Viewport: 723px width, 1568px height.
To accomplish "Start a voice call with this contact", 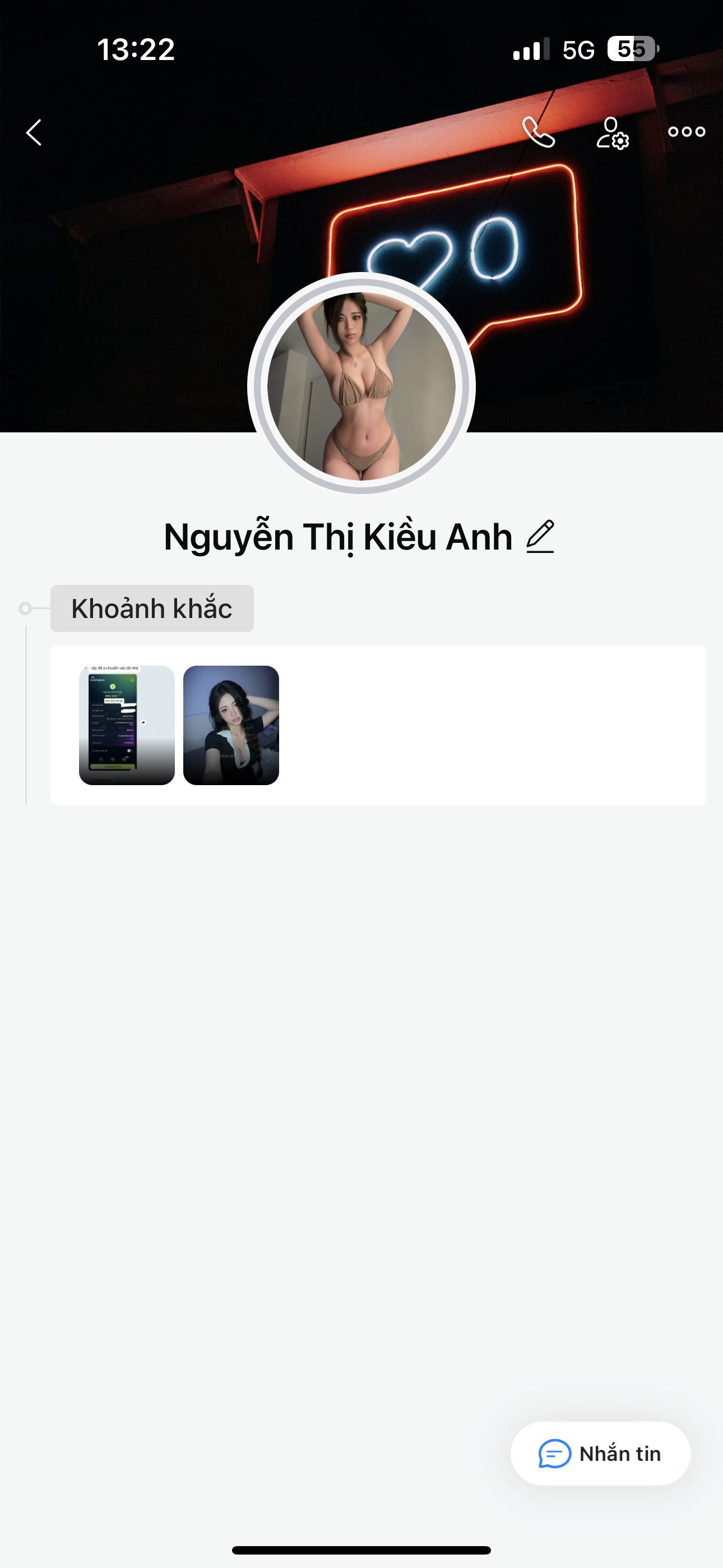I will point(539,132).
